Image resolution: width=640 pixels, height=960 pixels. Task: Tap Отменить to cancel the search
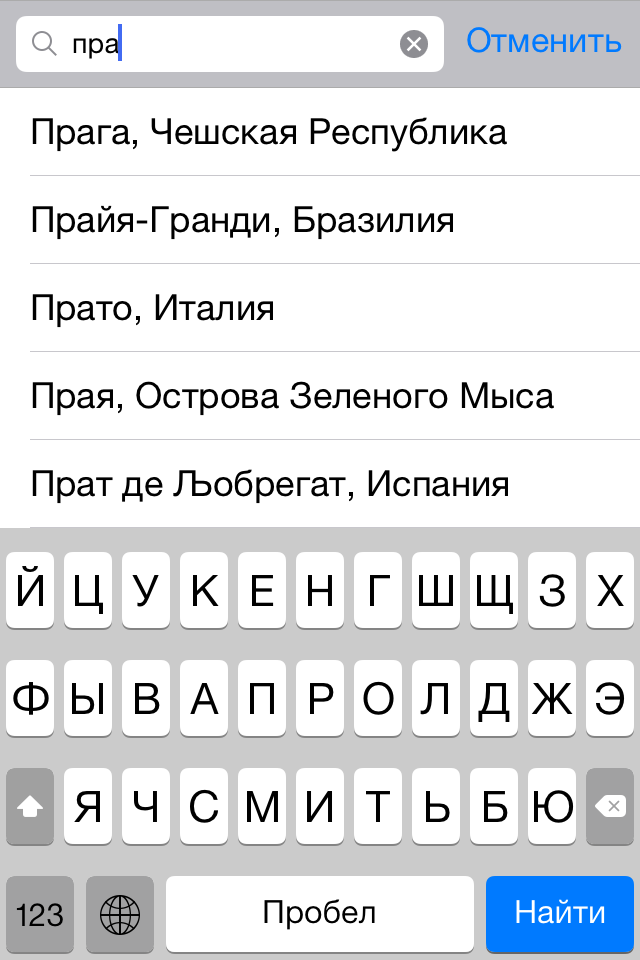[543, 42]
